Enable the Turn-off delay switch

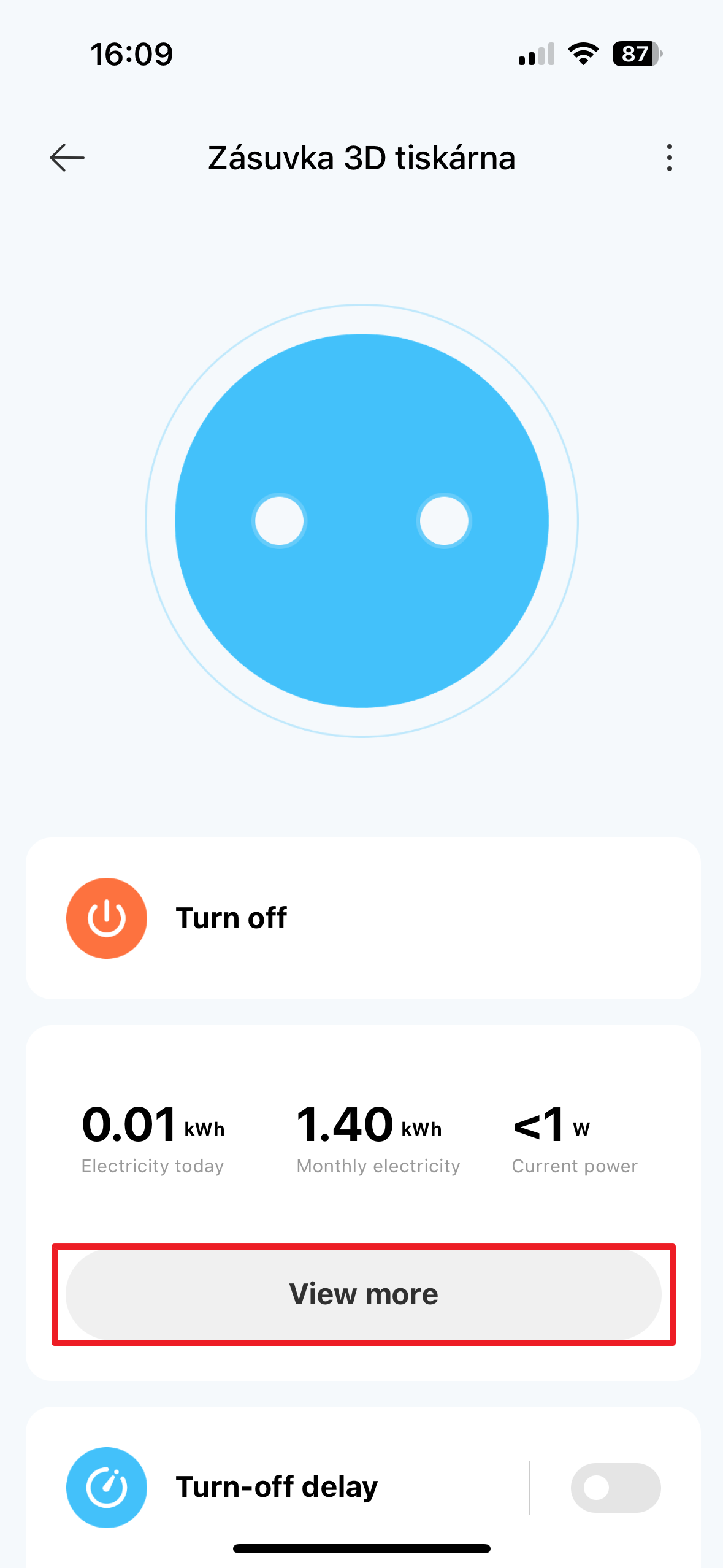(615, 1488)
